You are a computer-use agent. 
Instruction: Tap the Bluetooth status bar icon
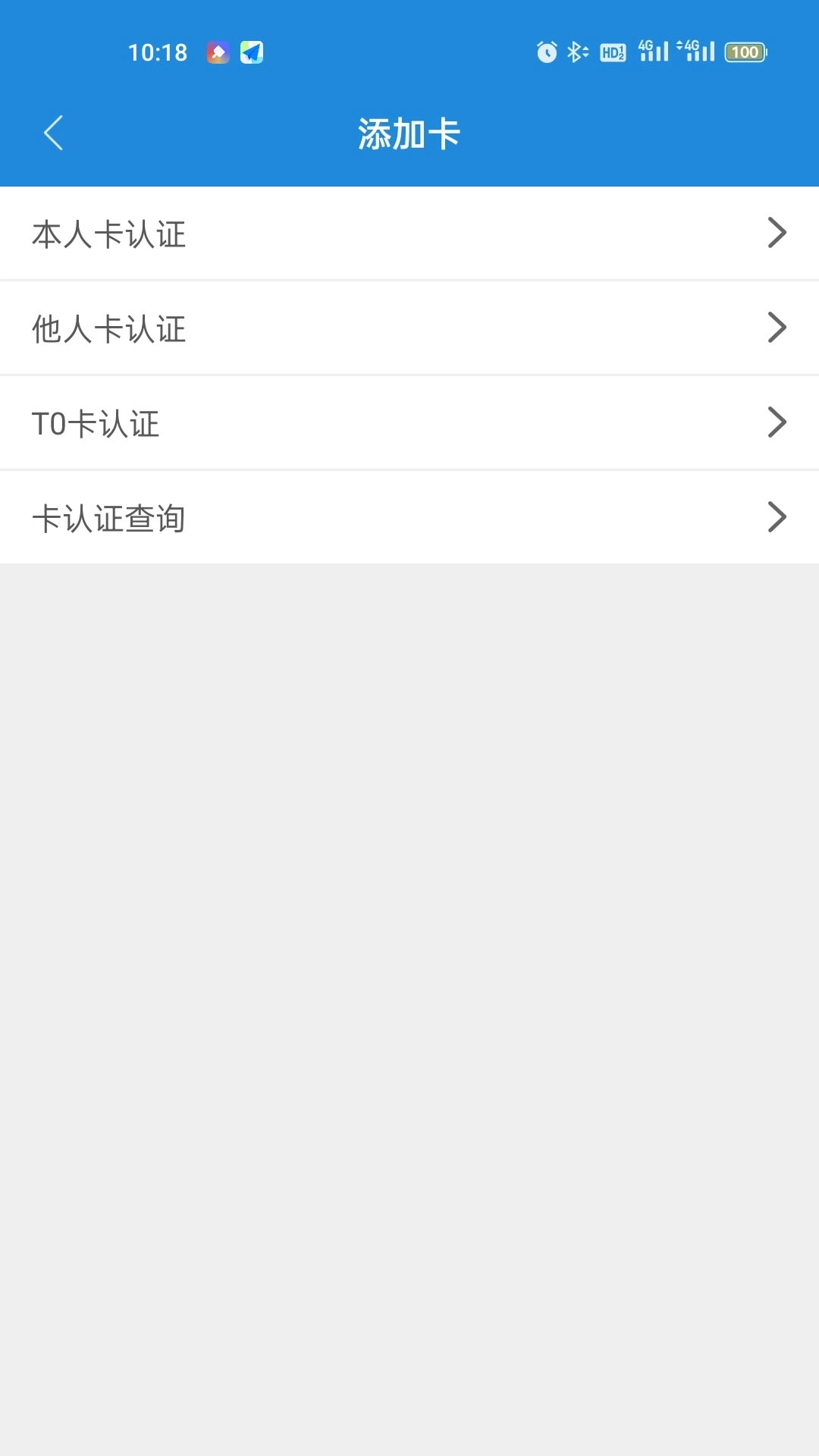coord(578,51)
